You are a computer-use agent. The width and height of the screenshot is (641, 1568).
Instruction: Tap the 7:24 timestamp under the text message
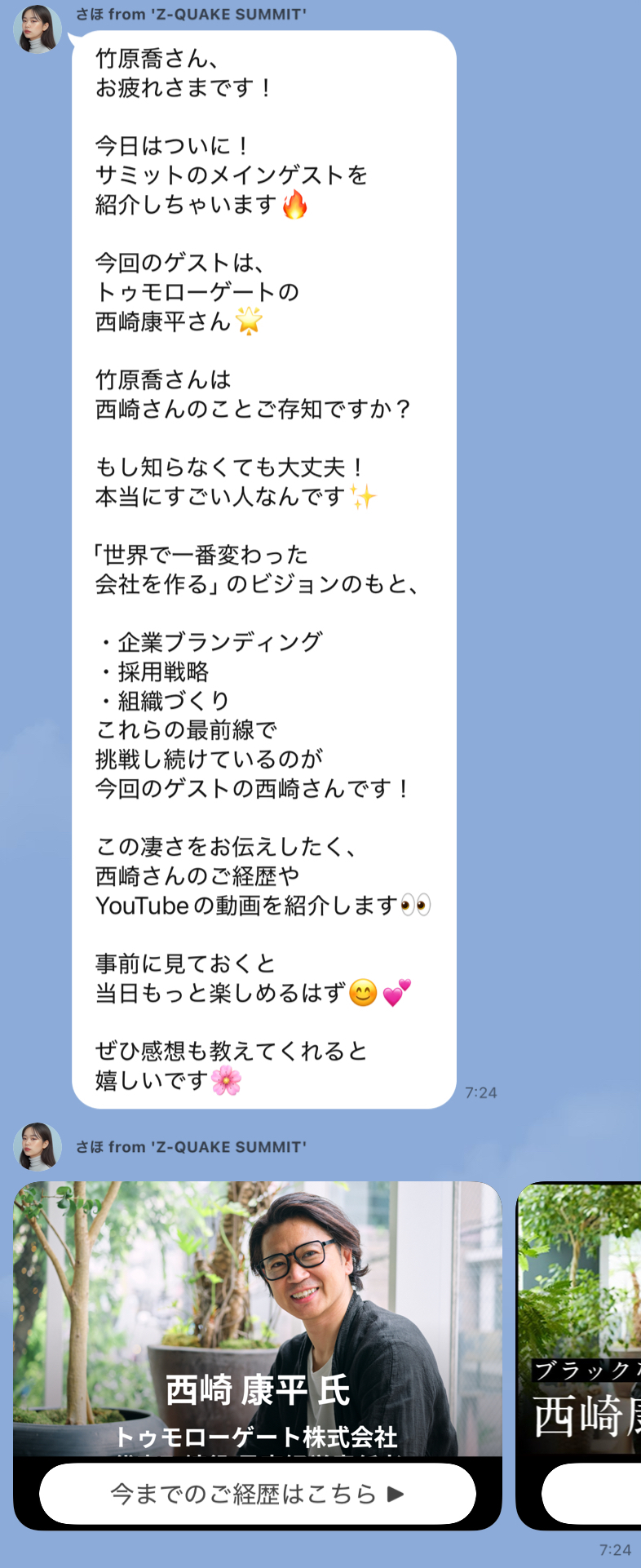[481, 1092]
